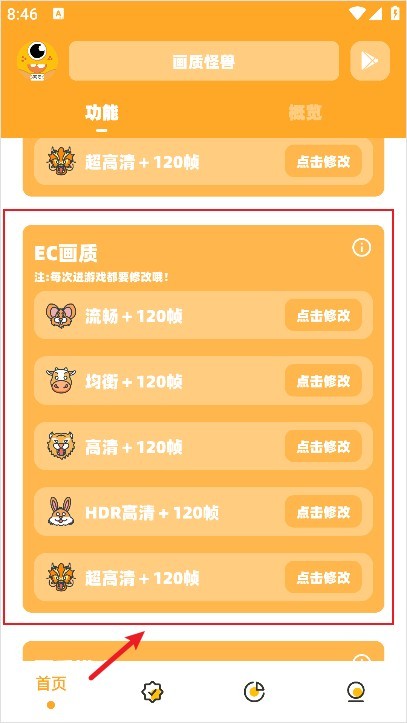This screenshot has height=723, width=407.
Task: Open the badge checkmark bottom tab
Action: point(153,692)
